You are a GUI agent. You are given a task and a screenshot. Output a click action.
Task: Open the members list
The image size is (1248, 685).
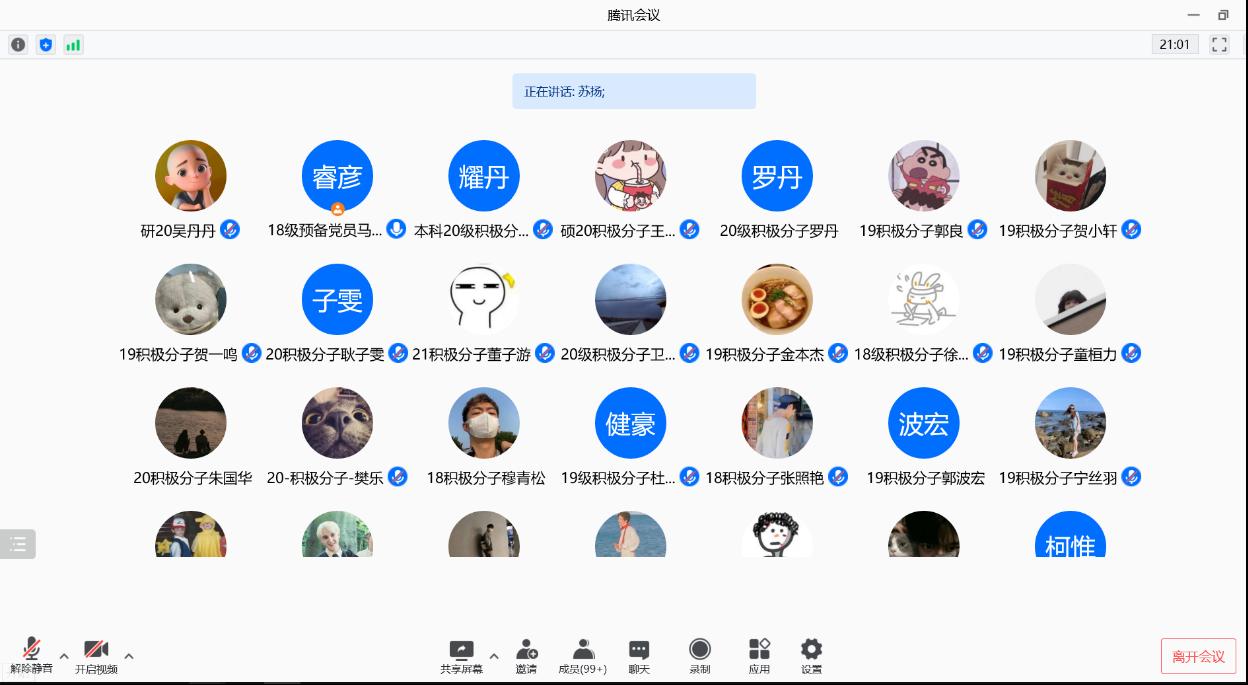tap(582, 655)
